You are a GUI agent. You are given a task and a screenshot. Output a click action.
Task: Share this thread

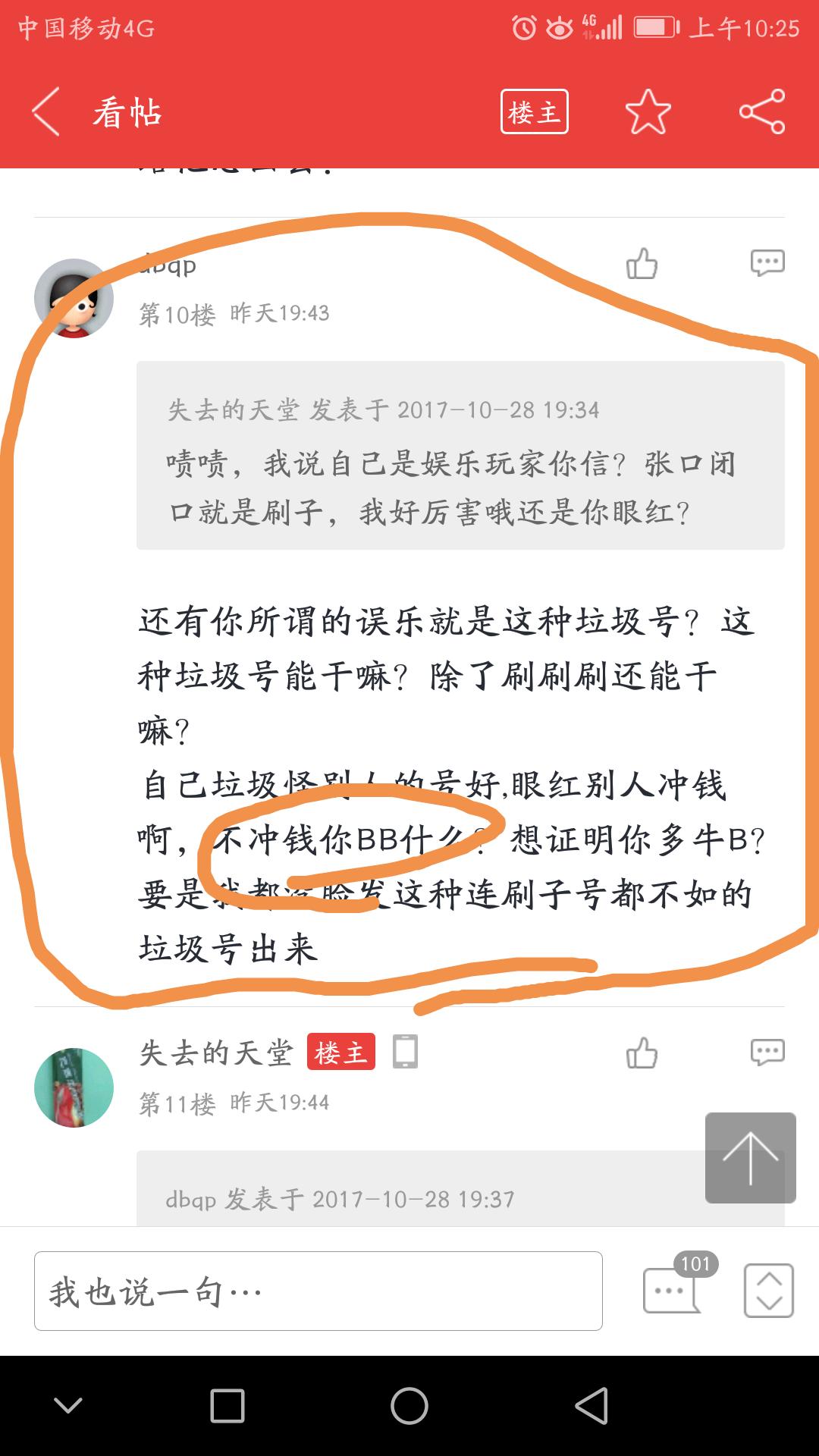click(761, 112)
